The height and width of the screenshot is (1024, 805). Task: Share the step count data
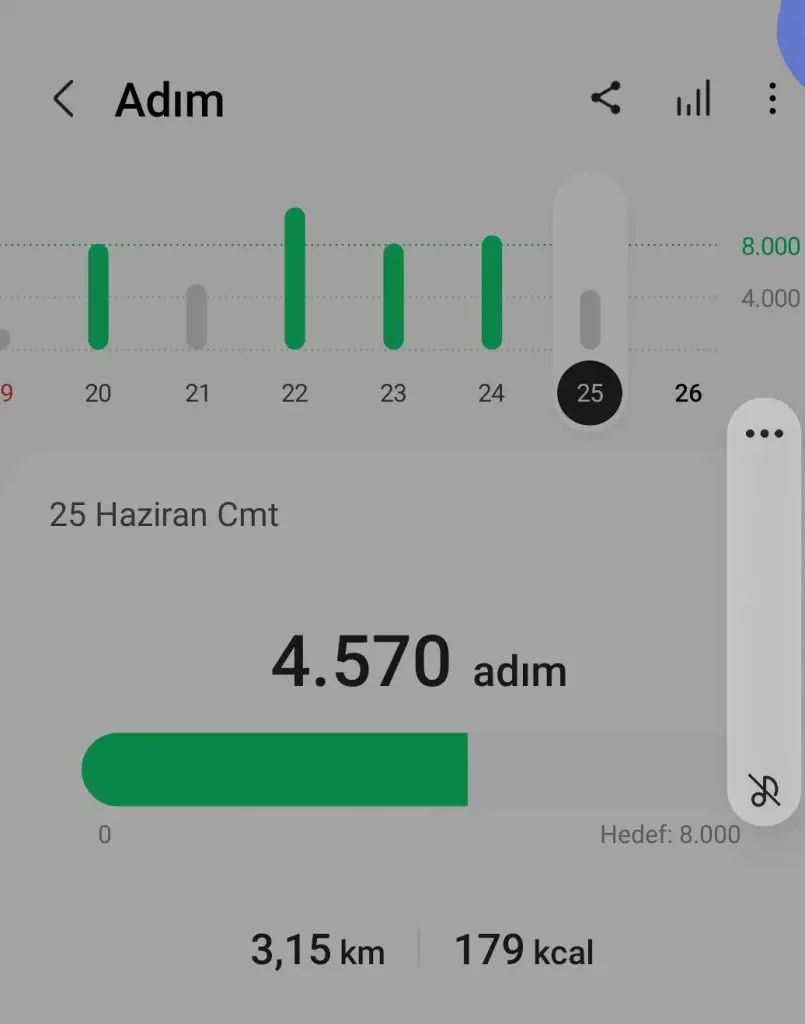(605, 99)
